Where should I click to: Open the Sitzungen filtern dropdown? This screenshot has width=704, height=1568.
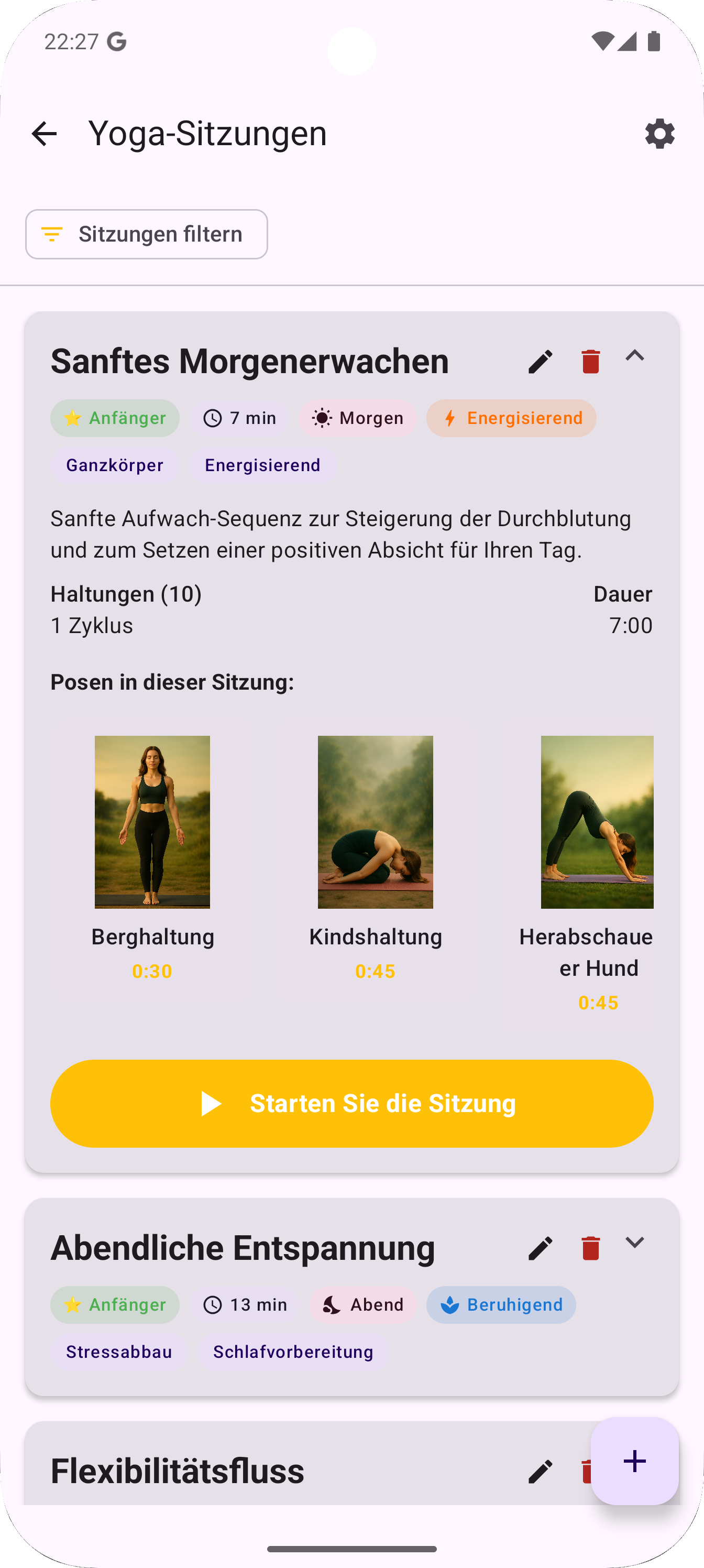147,234
